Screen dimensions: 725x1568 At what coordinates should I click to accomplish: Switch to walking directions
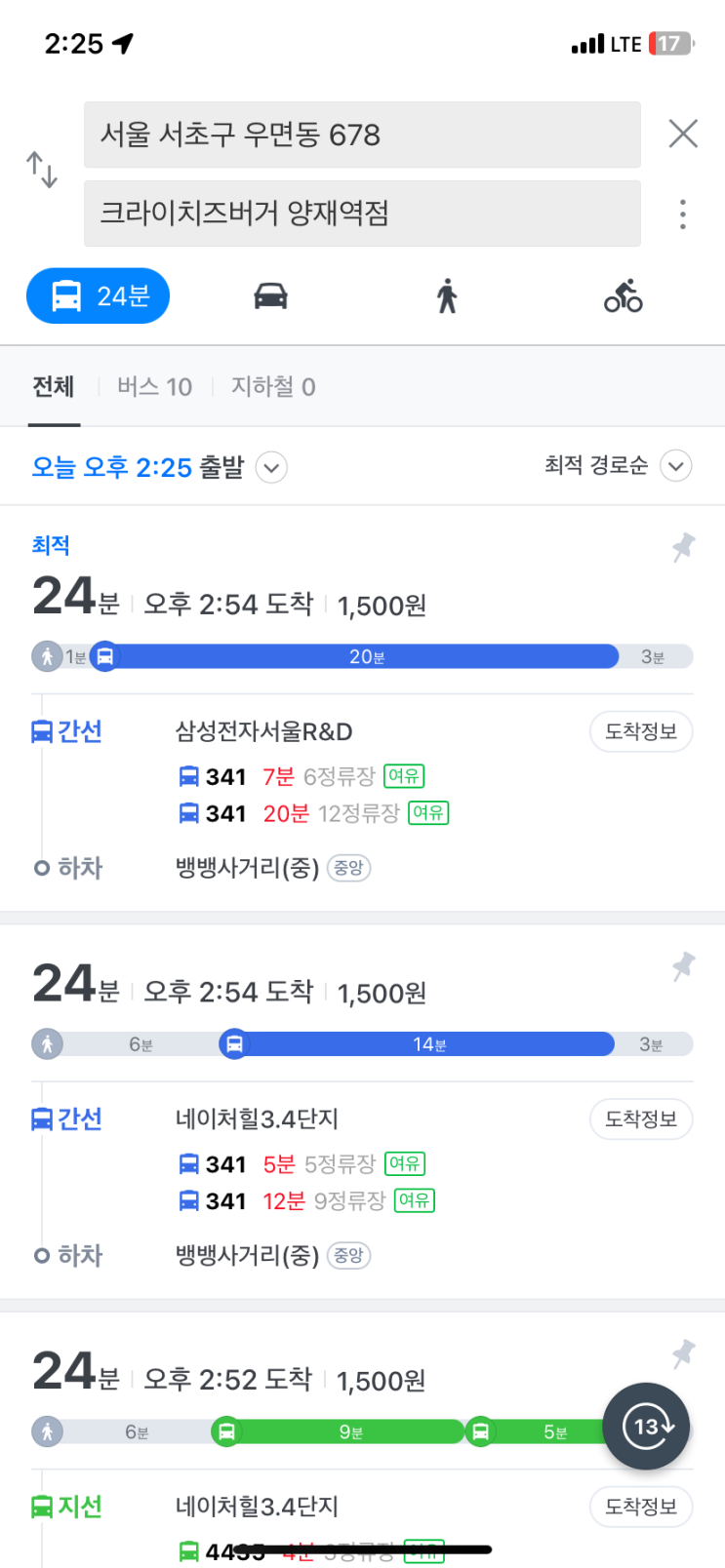point(447,295)
